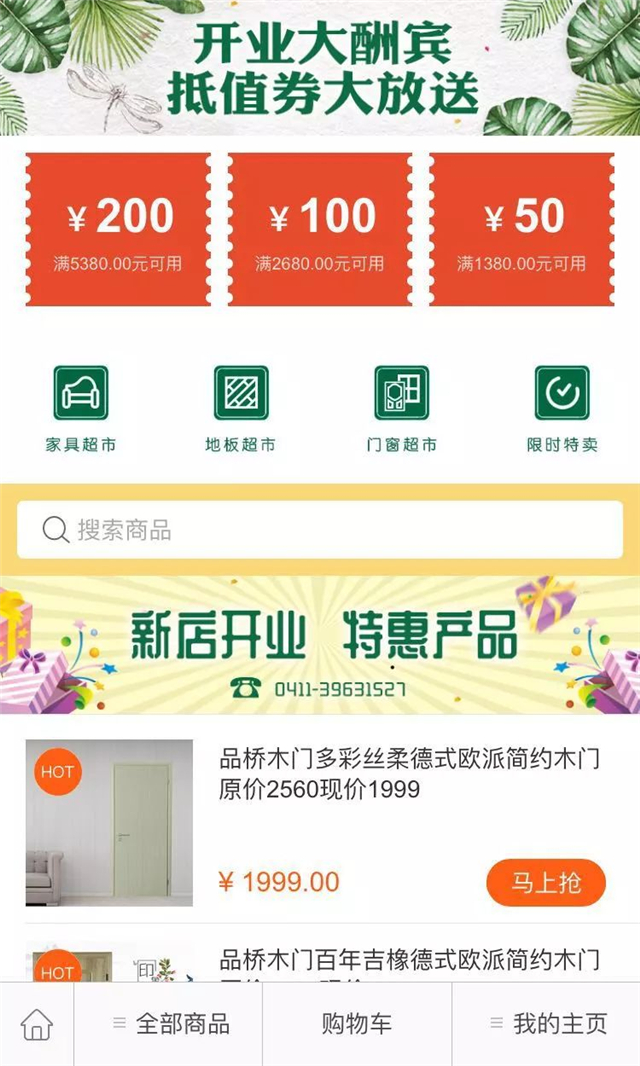Claim the ¥100 coupon

point(320,229)
